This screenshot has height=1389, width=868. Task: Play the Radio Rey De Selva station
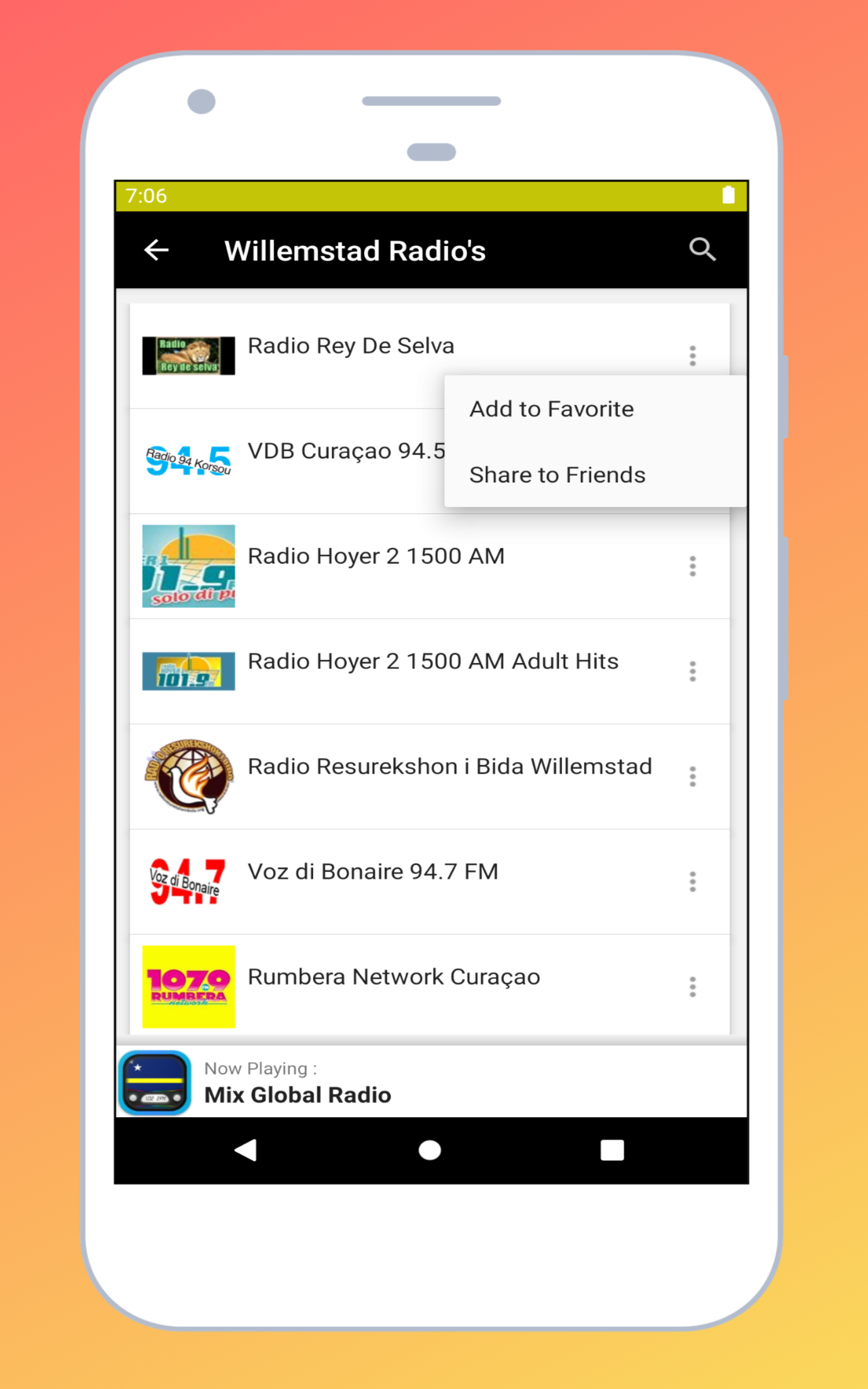tap(350, 346)
